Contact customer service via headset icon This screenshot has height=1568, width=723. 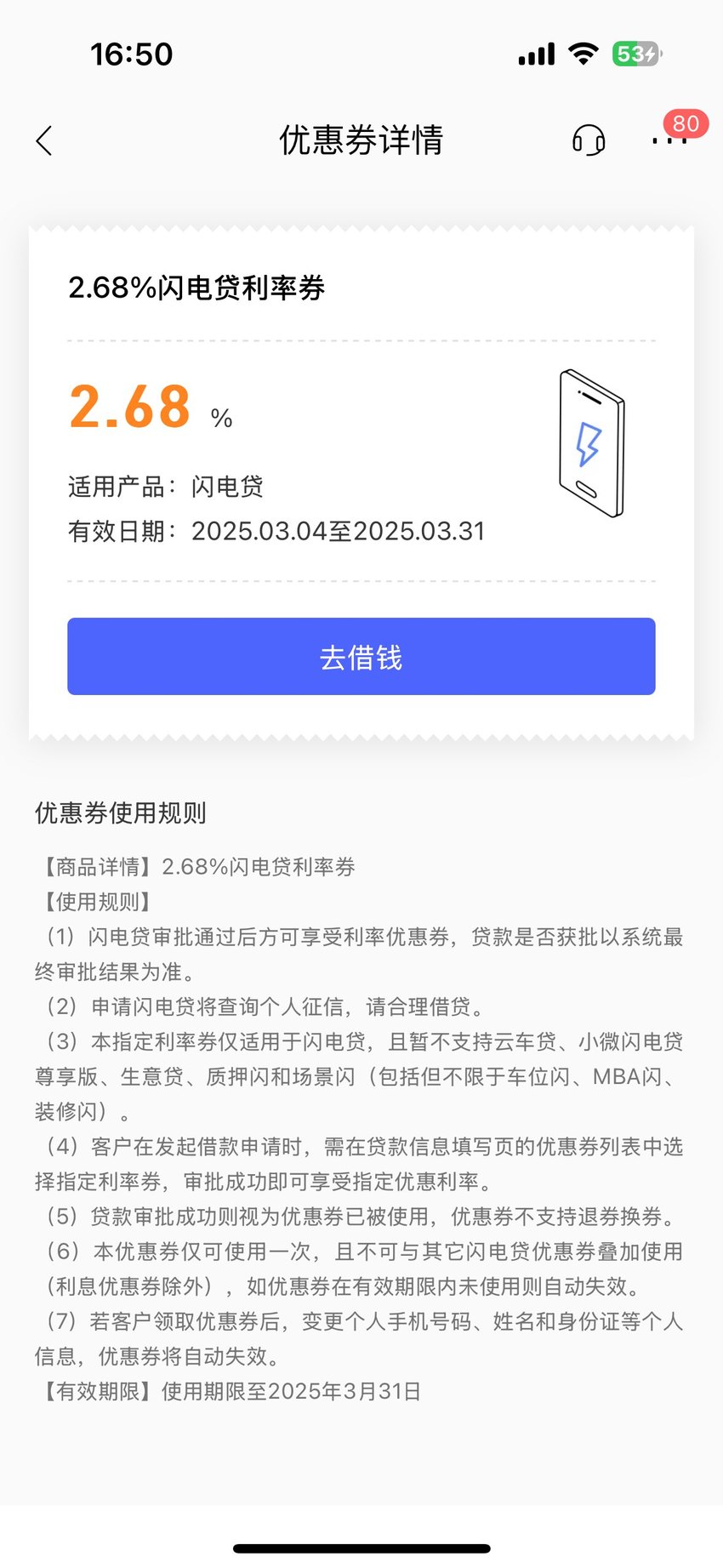tap(589, 140)
